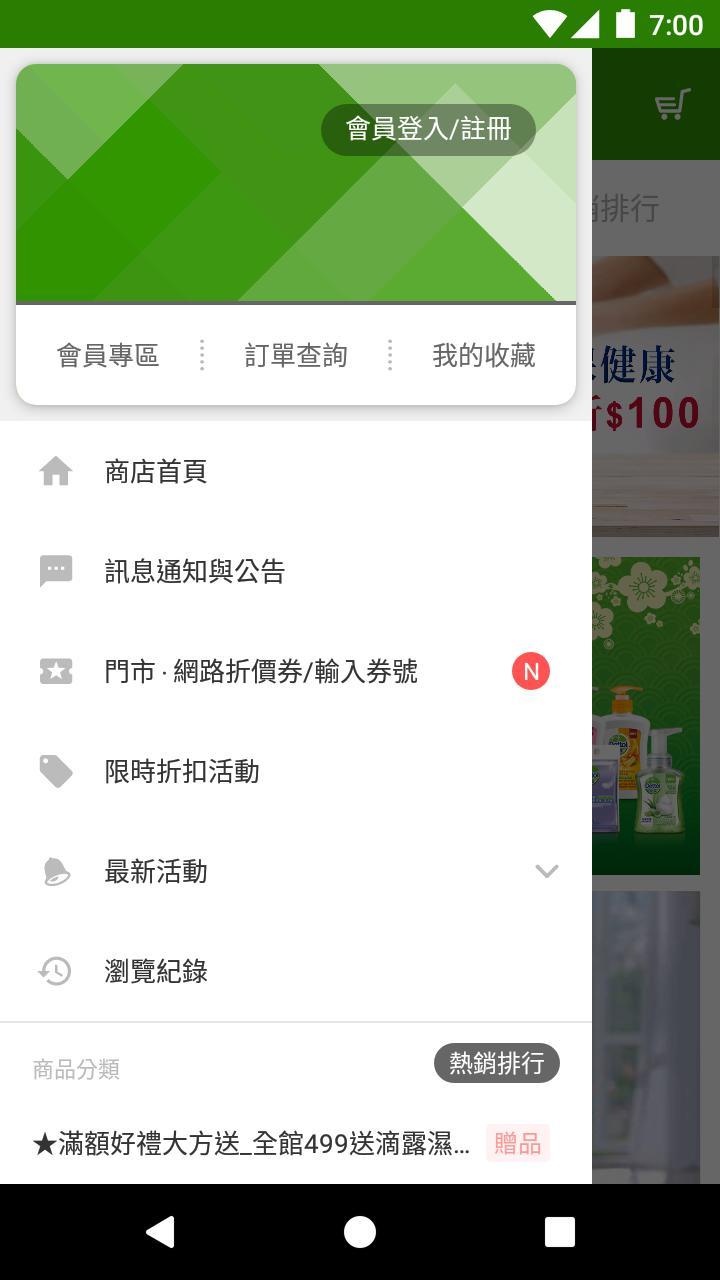
Task: Select the 訊息通知與公告 message icon
Action: 56,571
